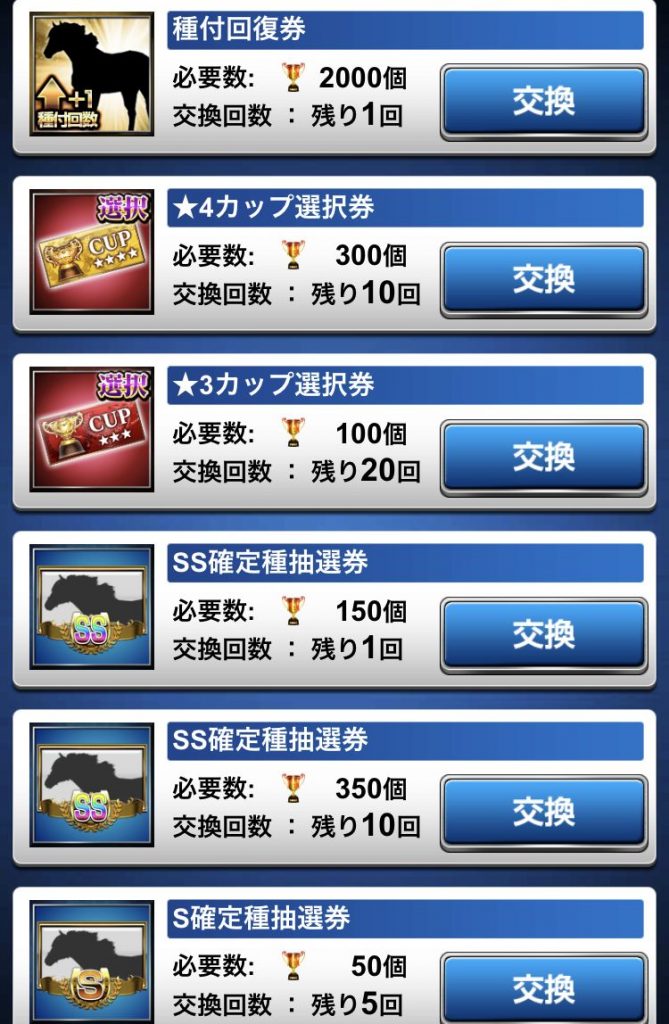Exchange for S確定種抽選券
This screenshot has height=1024, width=669.
(544, 988)
